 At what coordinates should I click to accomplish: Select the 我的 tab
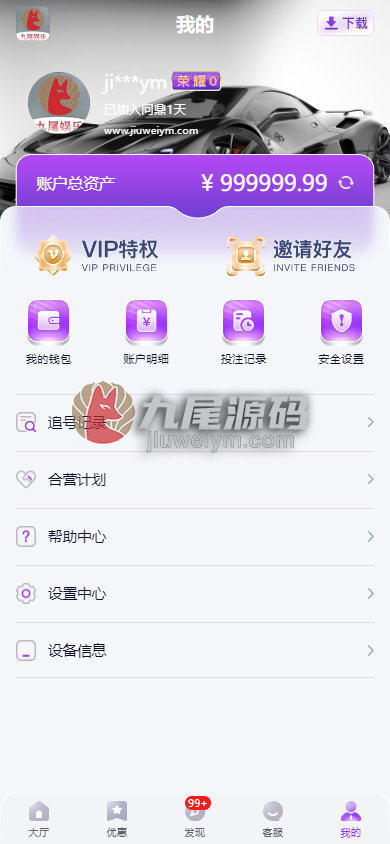tap(351, 819)
